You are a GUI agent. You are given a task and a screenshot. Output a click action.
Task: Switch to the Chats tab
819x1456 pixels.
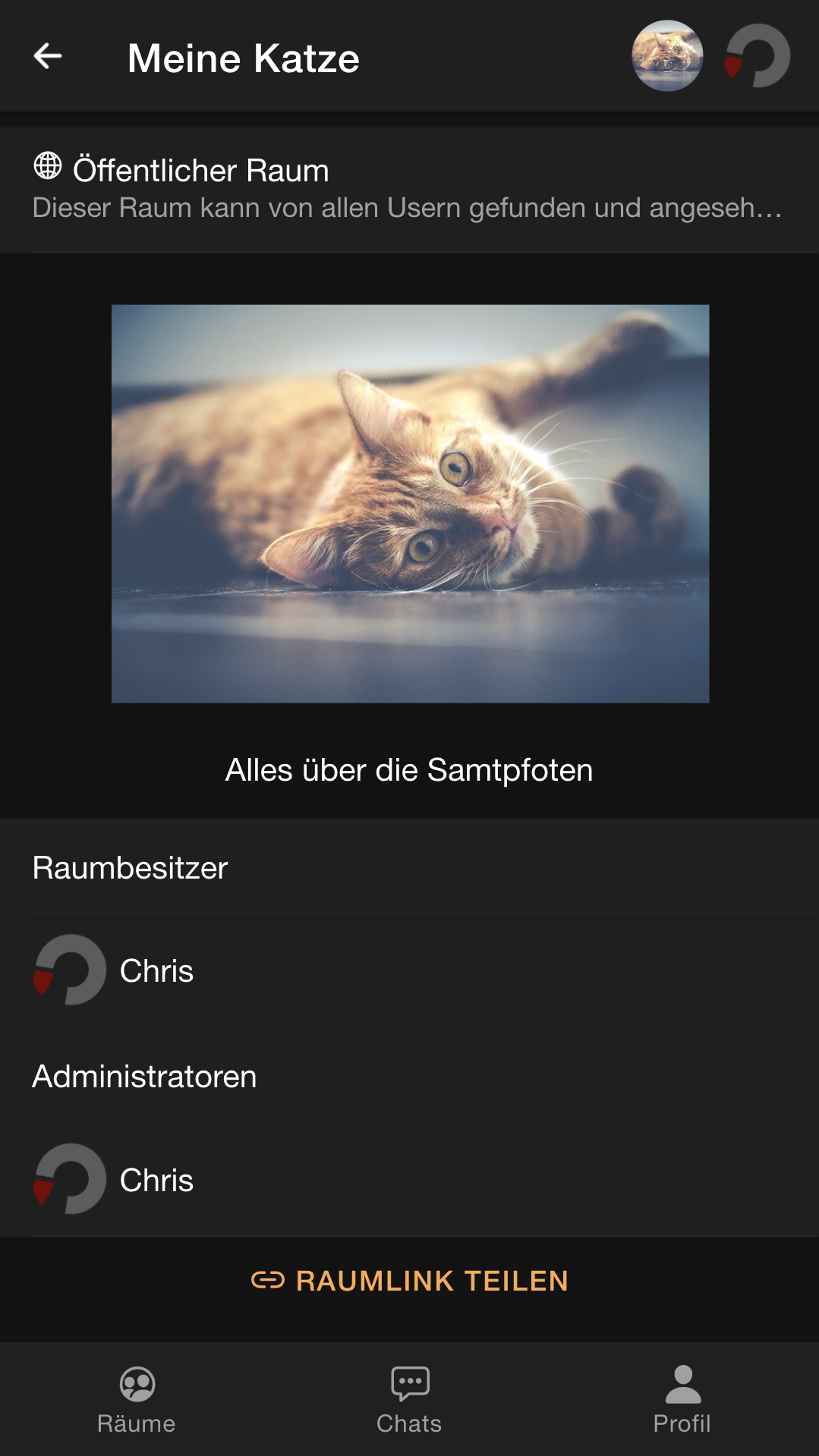[x=409, y=1400]
